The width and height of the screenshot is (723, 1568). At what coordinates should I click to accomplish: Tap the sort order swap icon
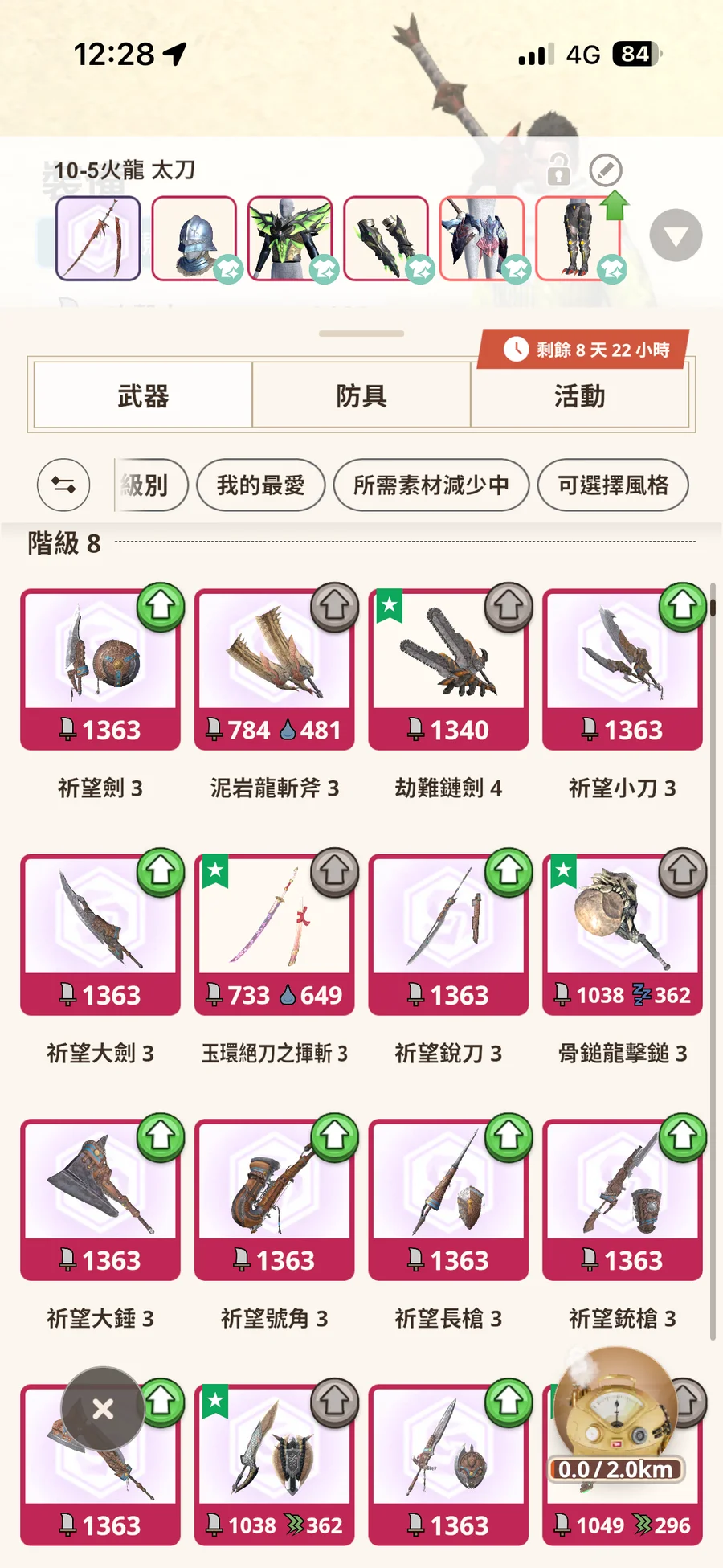pyautogui.click(x=63, y=485)
